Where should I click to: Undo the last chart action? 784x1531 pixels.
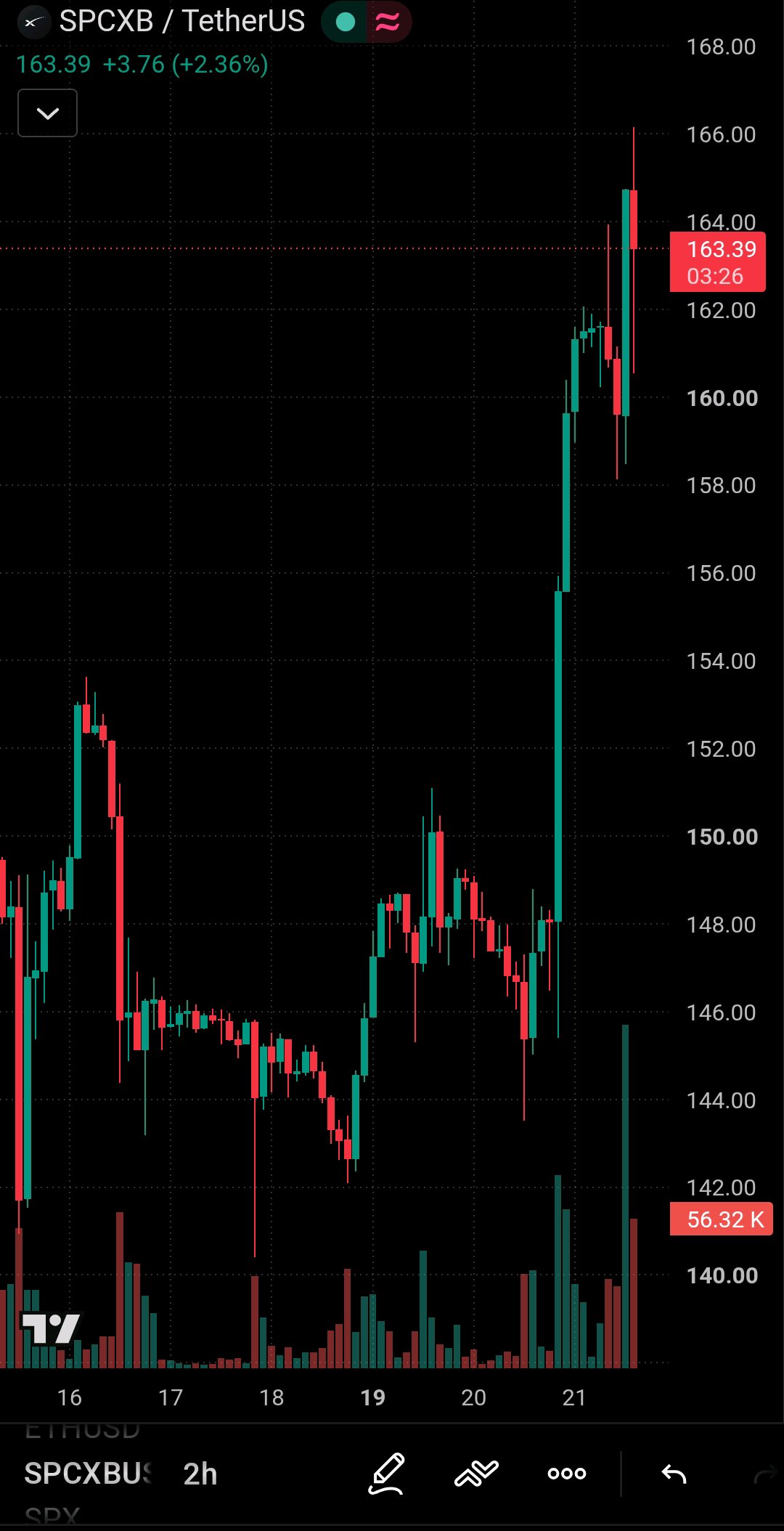(x=674, y=1474)
